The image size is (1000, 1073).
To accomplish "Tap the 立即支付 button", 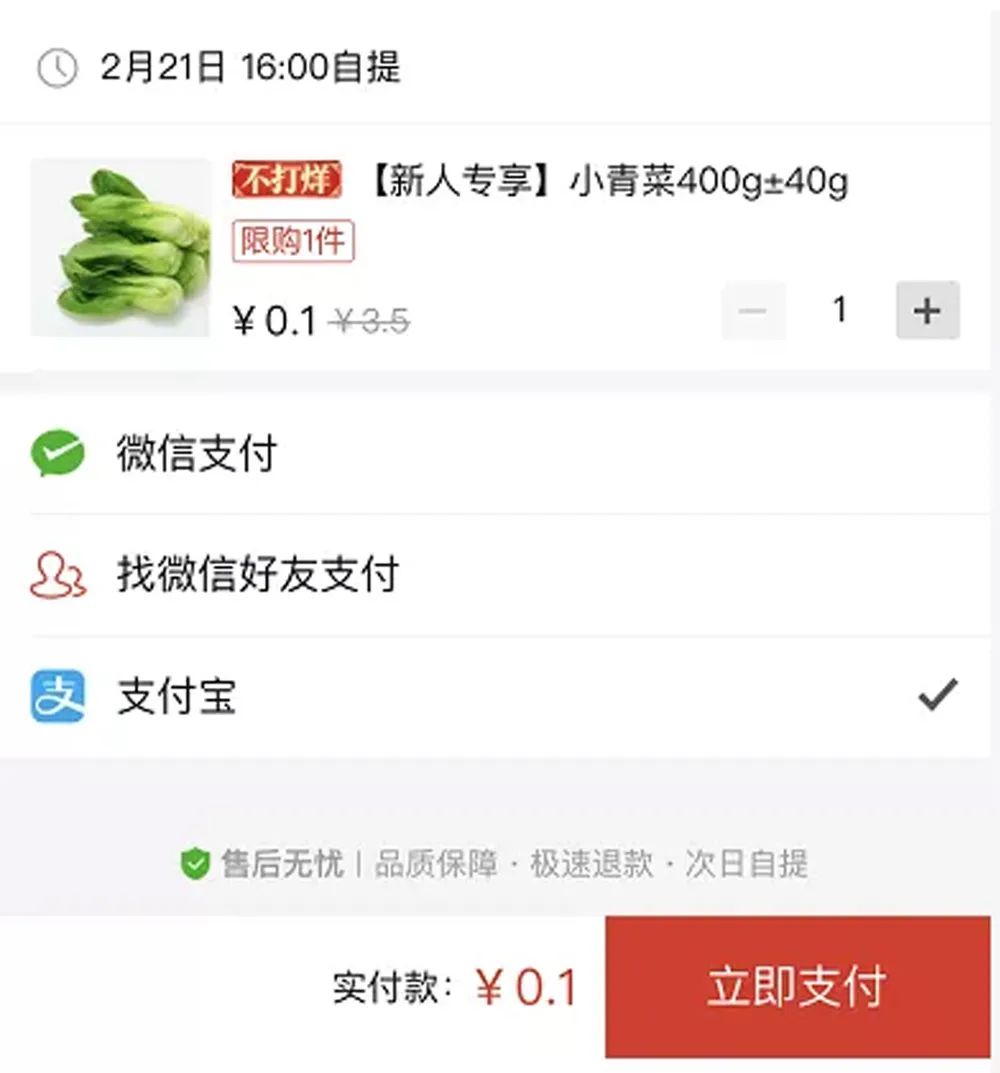I will (x=797, y=987).
